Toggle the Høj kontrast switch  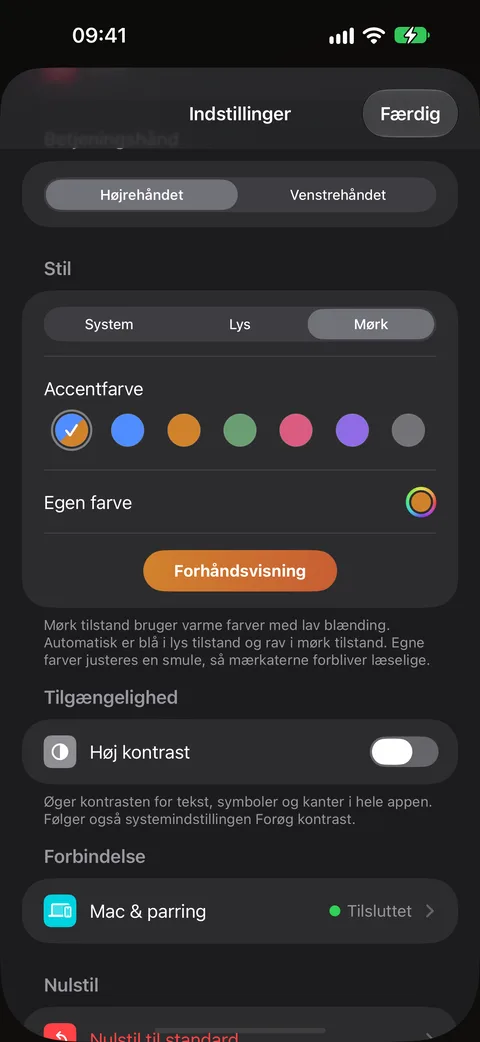click(404, 752)
